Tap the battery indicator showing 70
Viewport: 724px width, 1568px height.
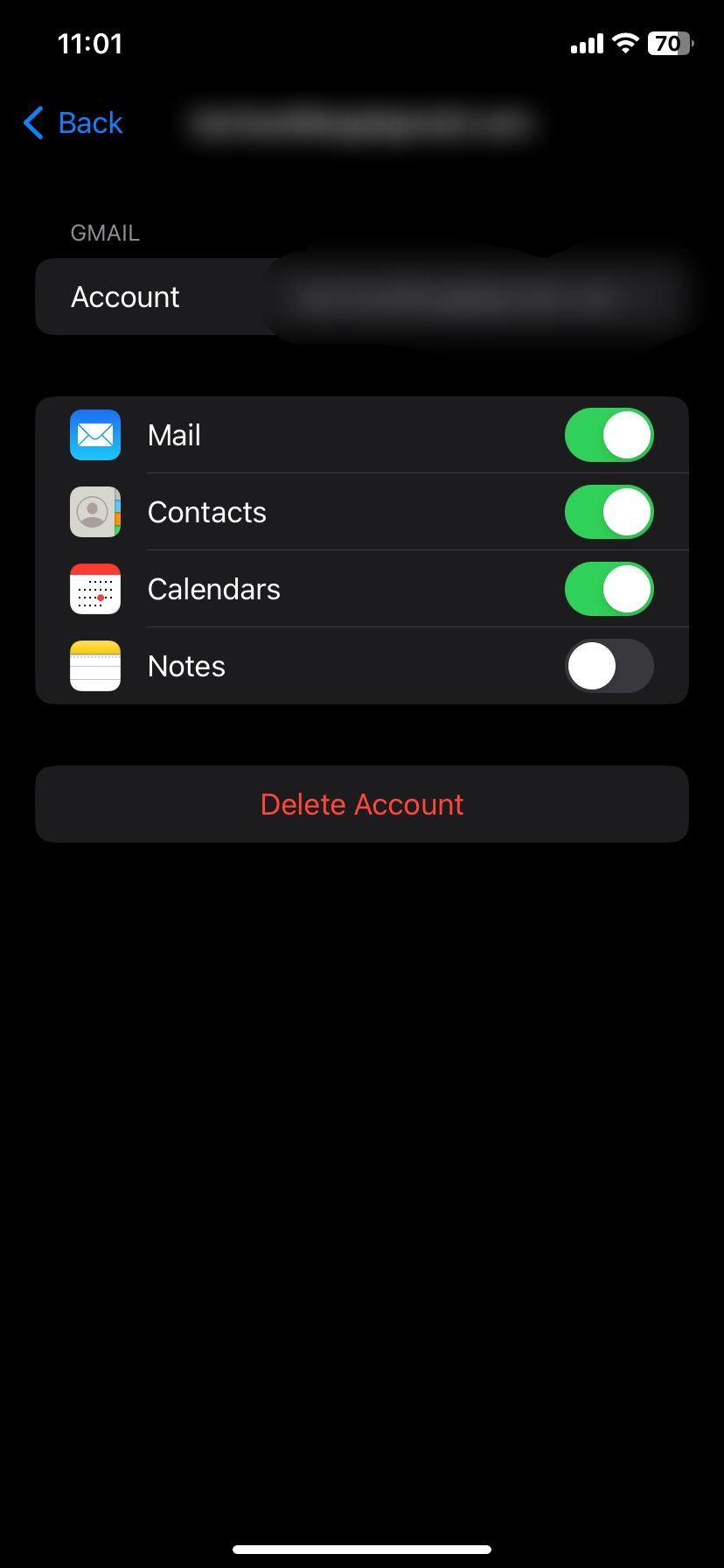[x=667, y=43]
